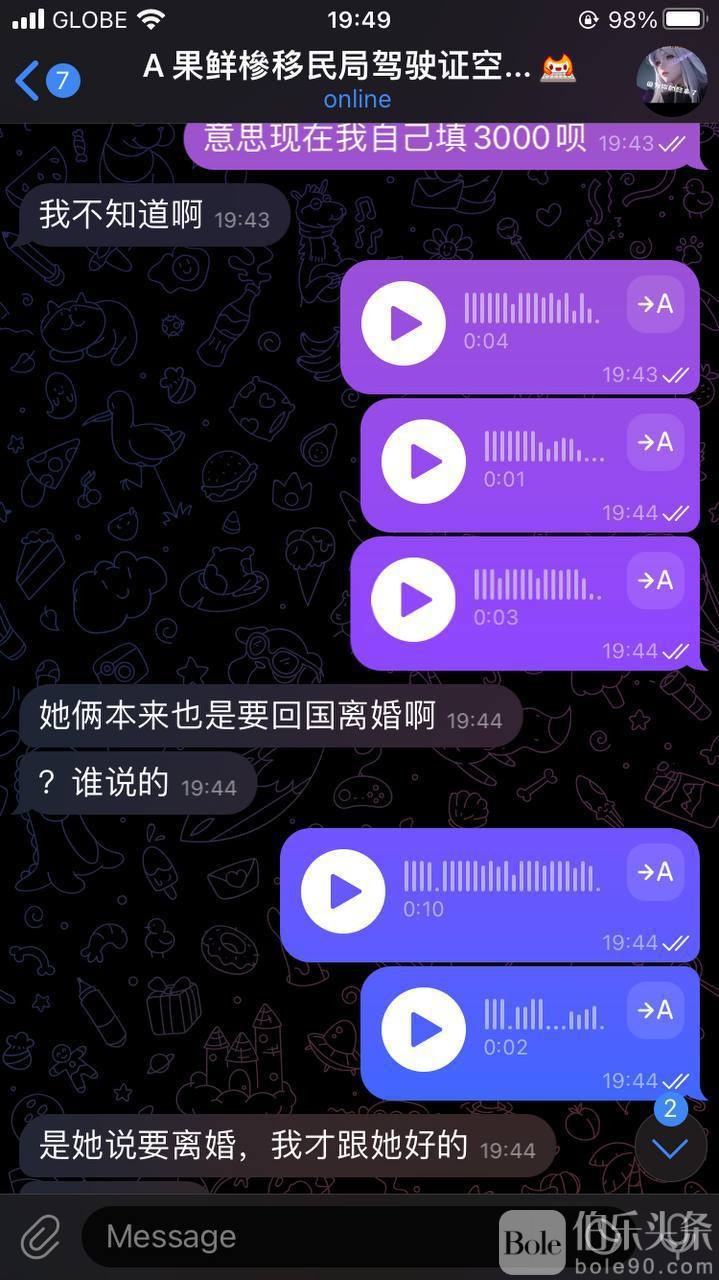
Task: Transcribe the 0:01 voice message
Action: point(656,443)
